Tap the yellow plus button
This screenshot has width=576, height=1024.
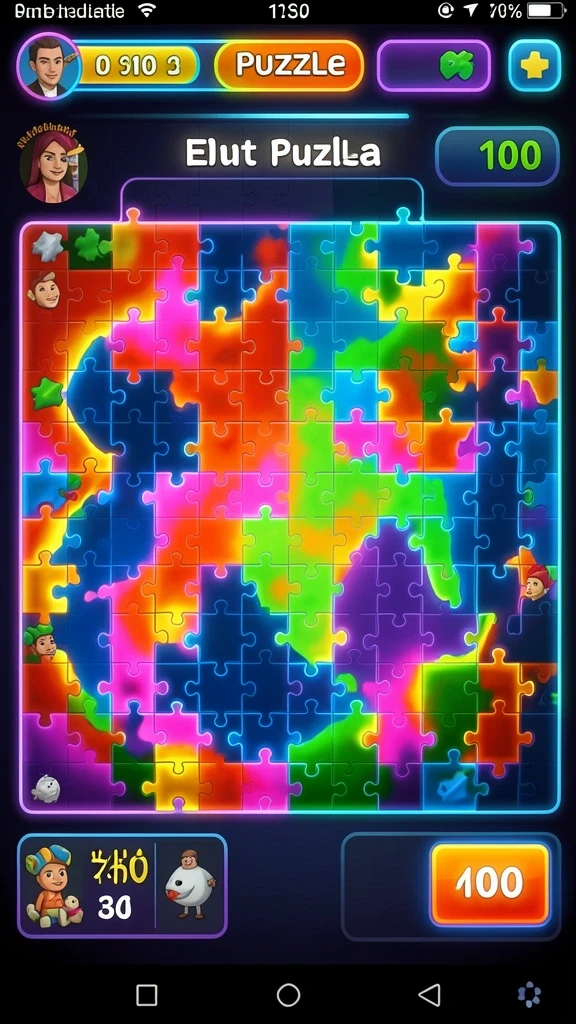[x=535, y=65]
